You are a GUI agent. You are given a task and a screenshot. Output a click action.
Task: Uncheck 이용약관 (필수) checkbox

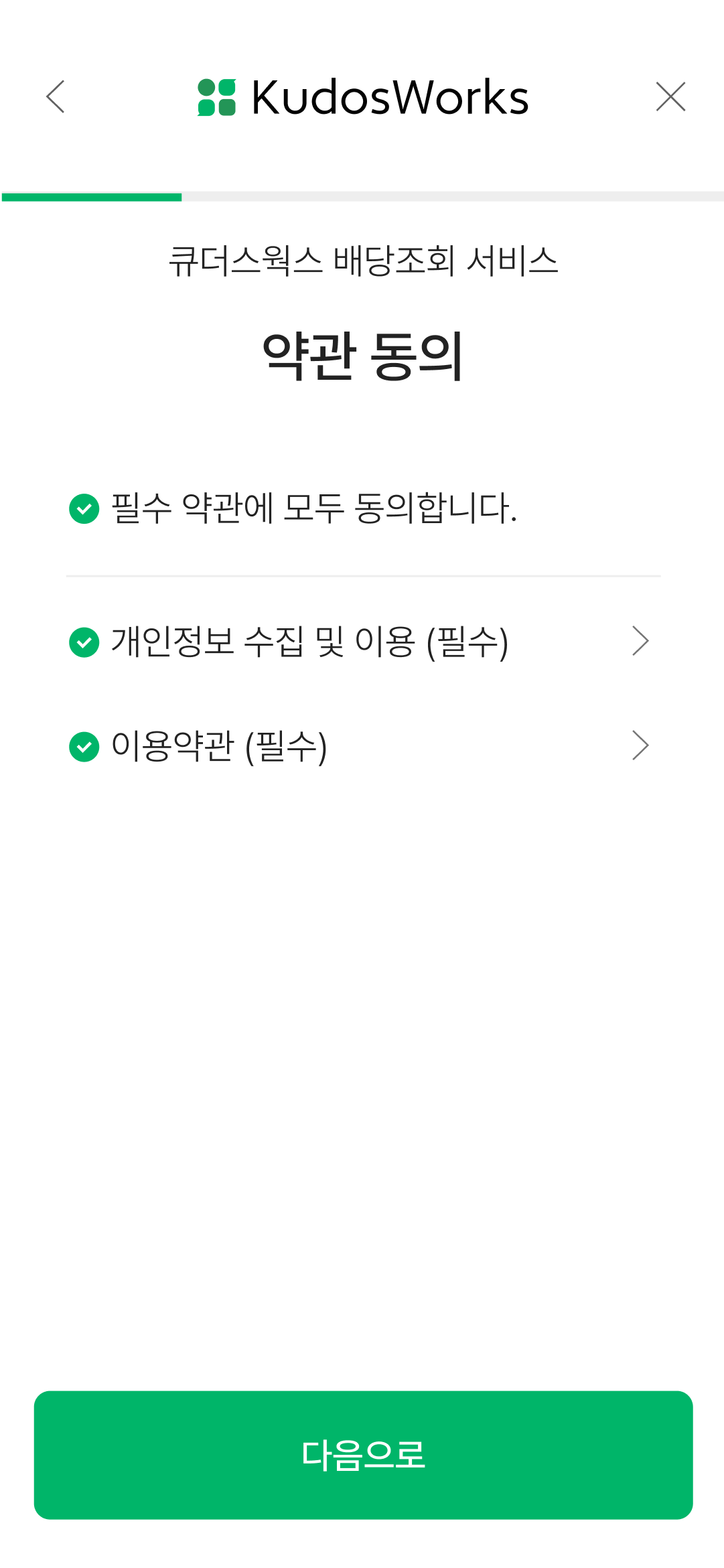click(84, 747)
